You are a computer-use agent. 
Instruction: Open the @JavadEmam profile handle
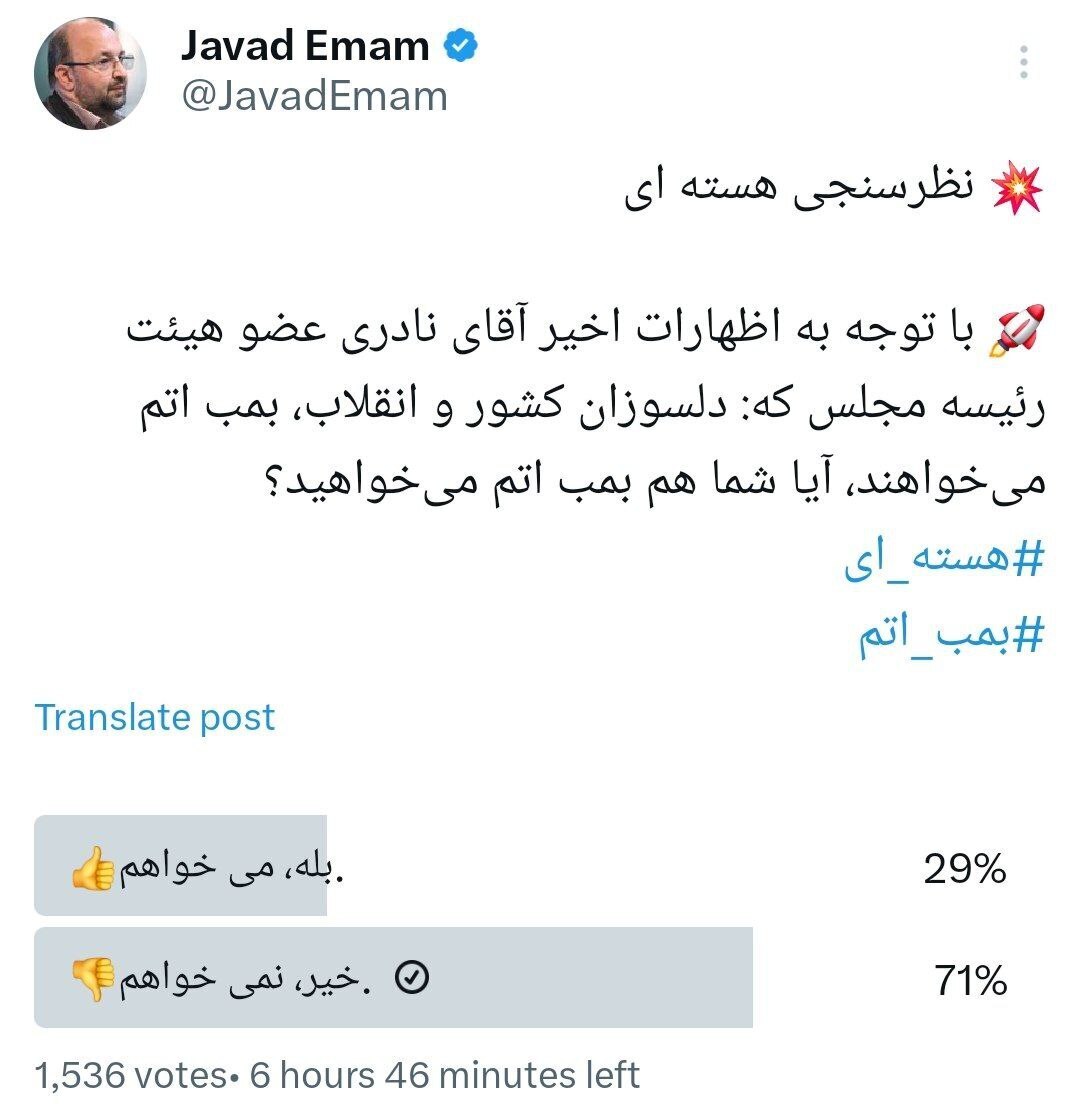pyautogui.click(x=313, y=96)
